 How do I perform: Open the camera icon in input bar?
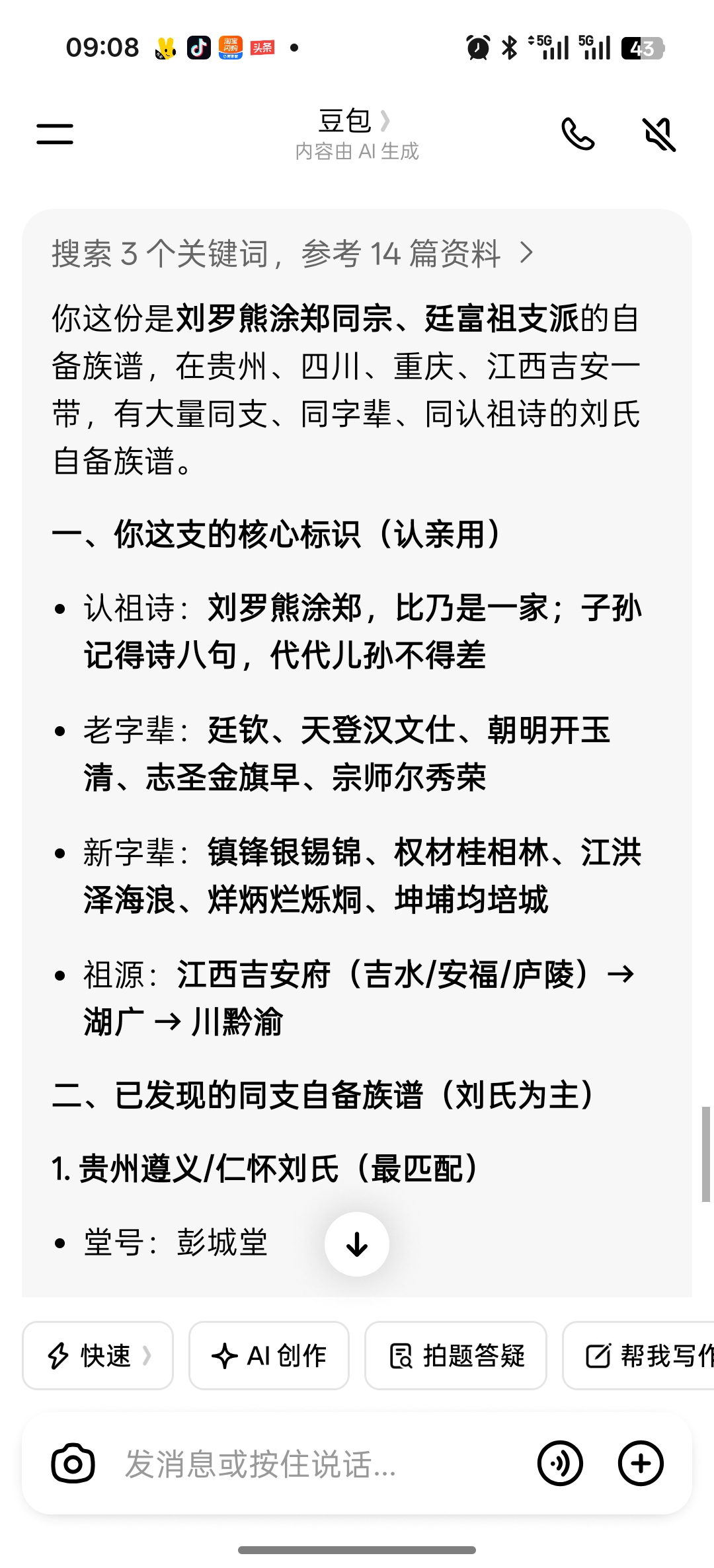73,1464
